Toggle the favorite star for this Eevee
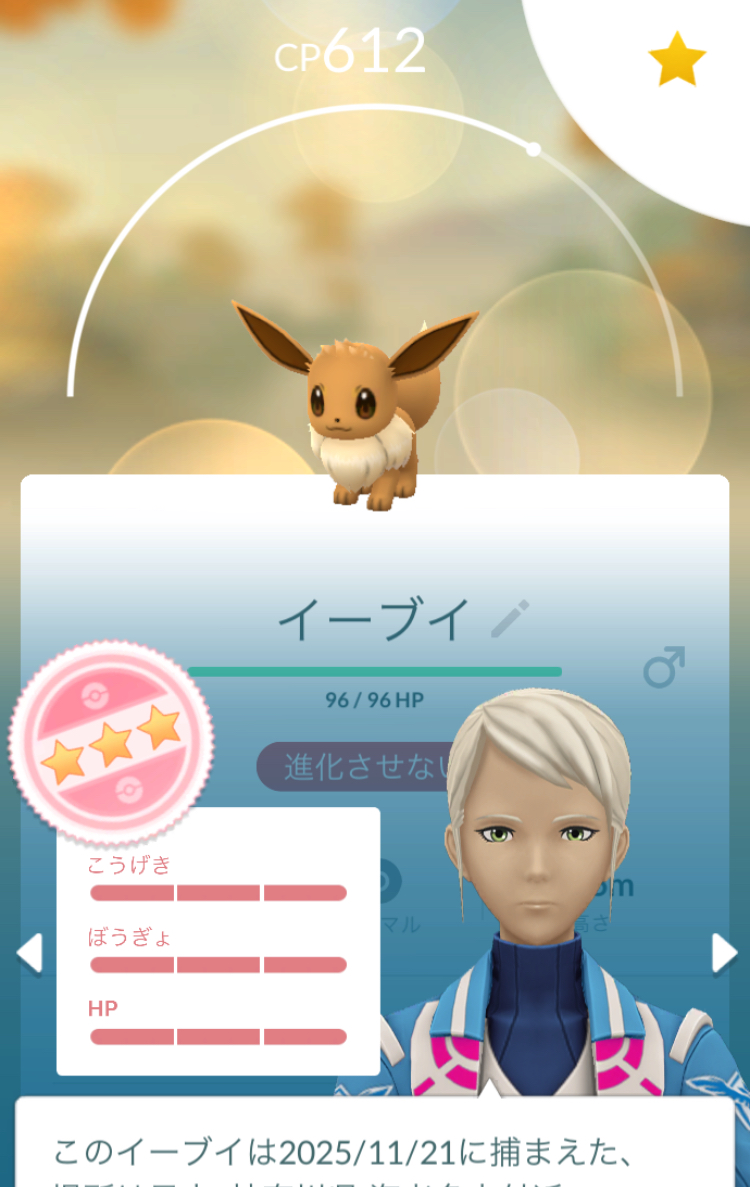The image size is (750, 1187). coord(677,59)
